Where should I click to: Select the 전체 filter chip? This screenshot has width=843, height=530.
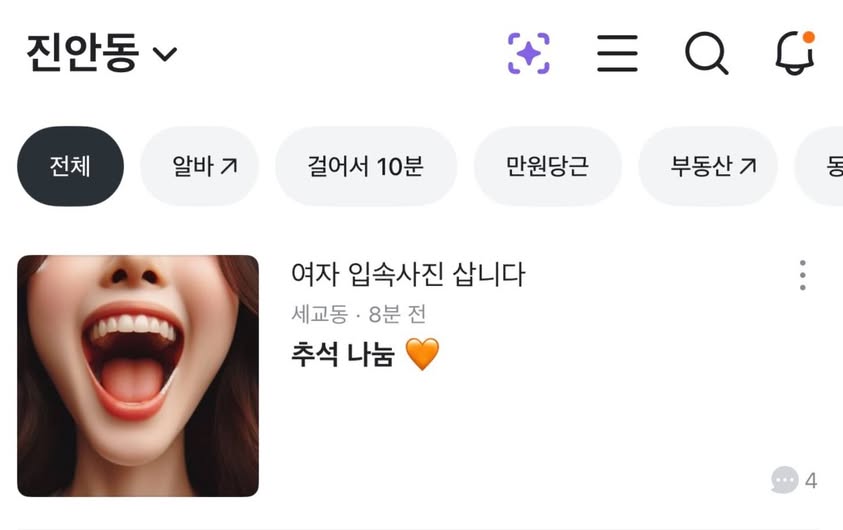tap(70, 166)
